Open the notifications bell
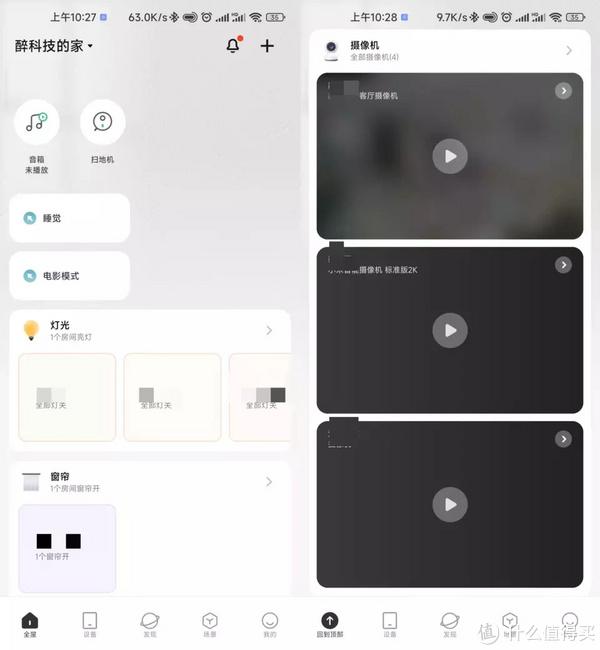The width and height of the screenshot is (600, 650). point(233,45)
